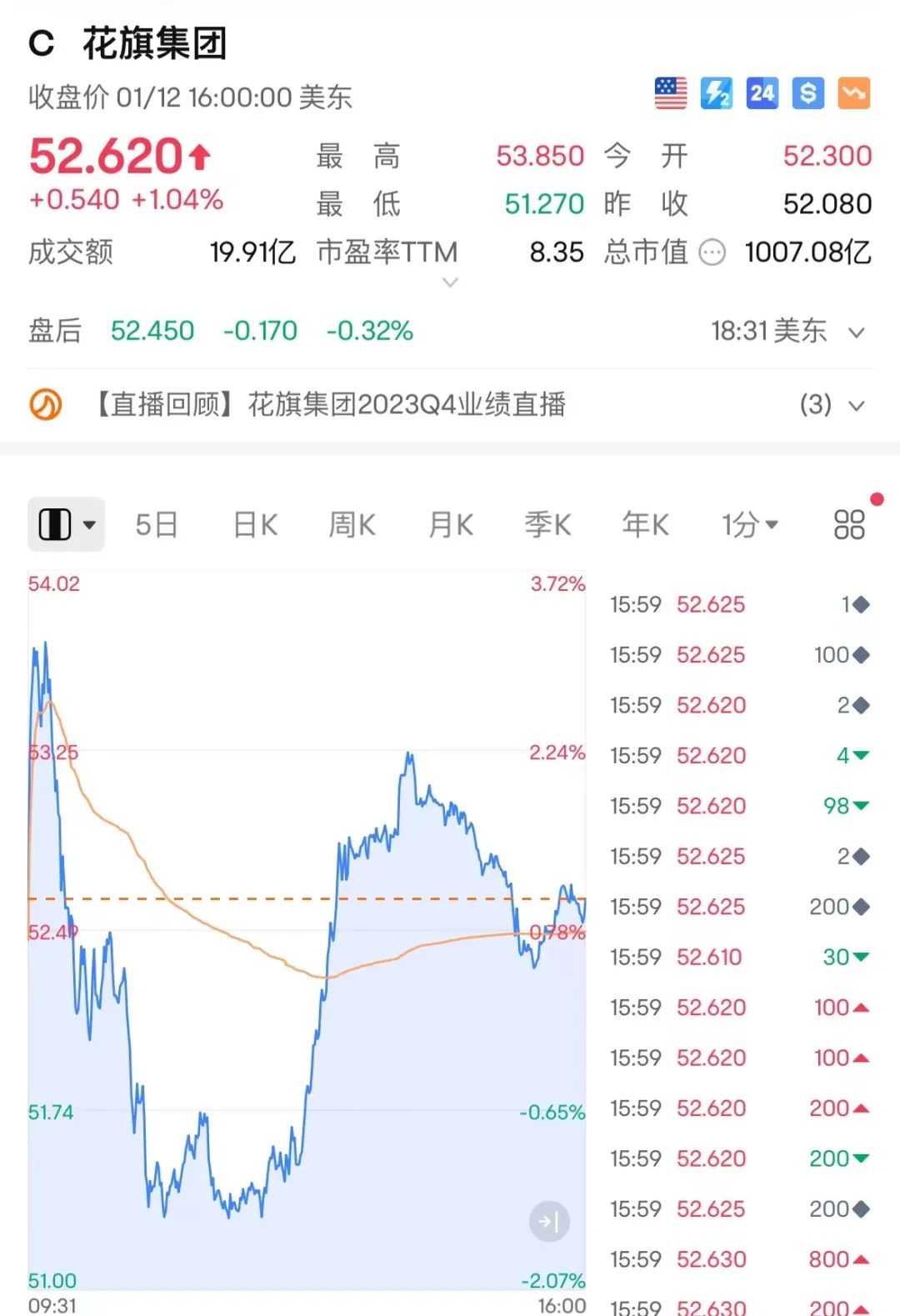View the 年K yearly chart

[645, 525]
